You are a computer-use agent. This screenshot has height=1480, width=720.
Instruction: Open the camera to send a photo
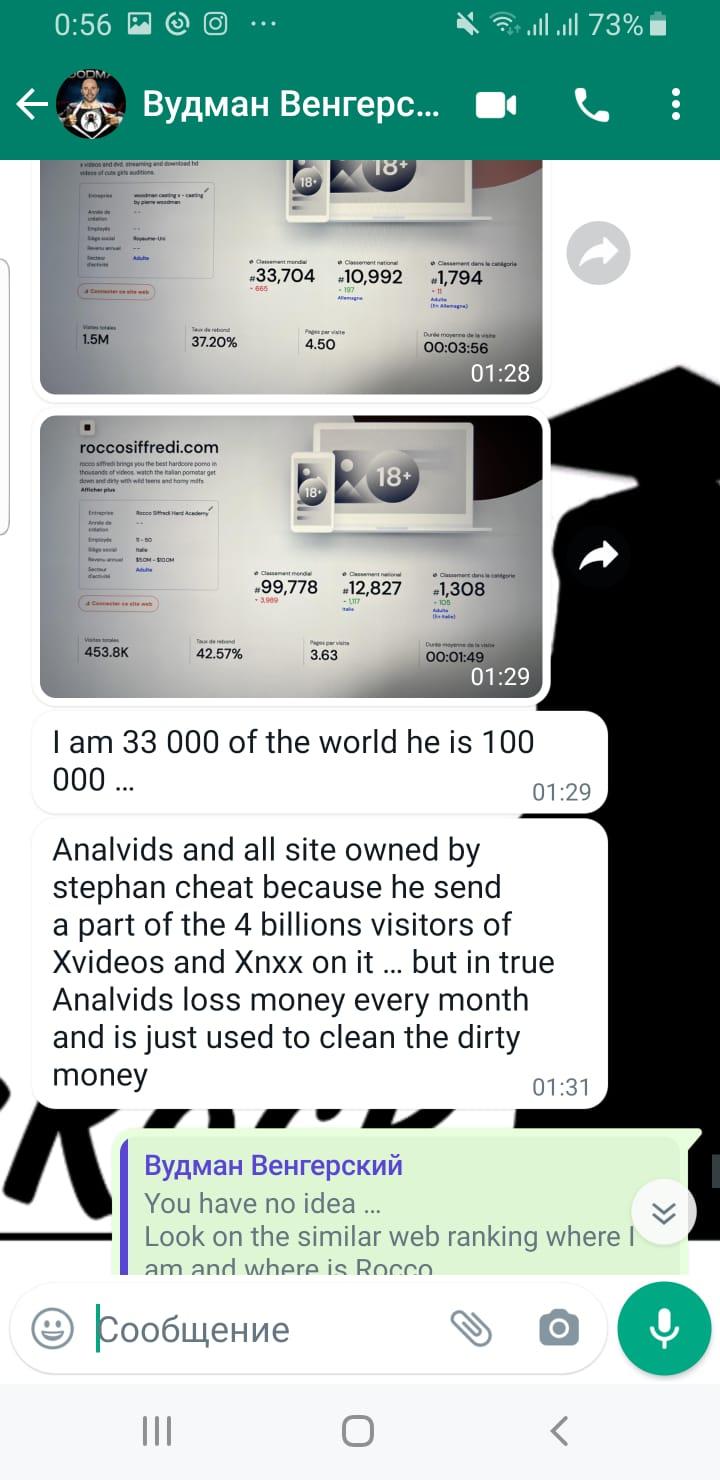558,1329
